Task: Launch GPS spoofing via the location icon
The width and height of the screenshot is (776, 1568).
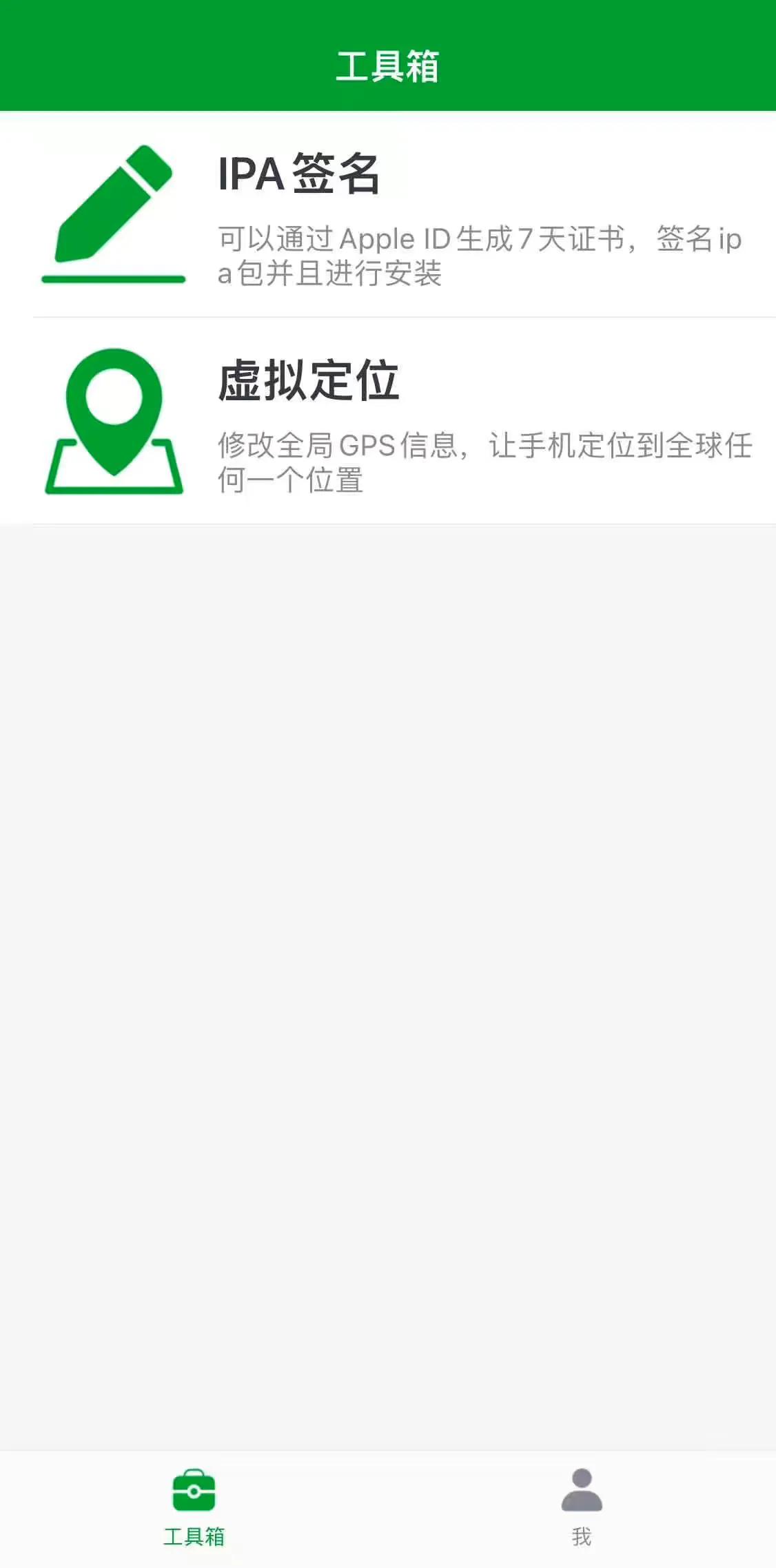Action: point(114,420)
